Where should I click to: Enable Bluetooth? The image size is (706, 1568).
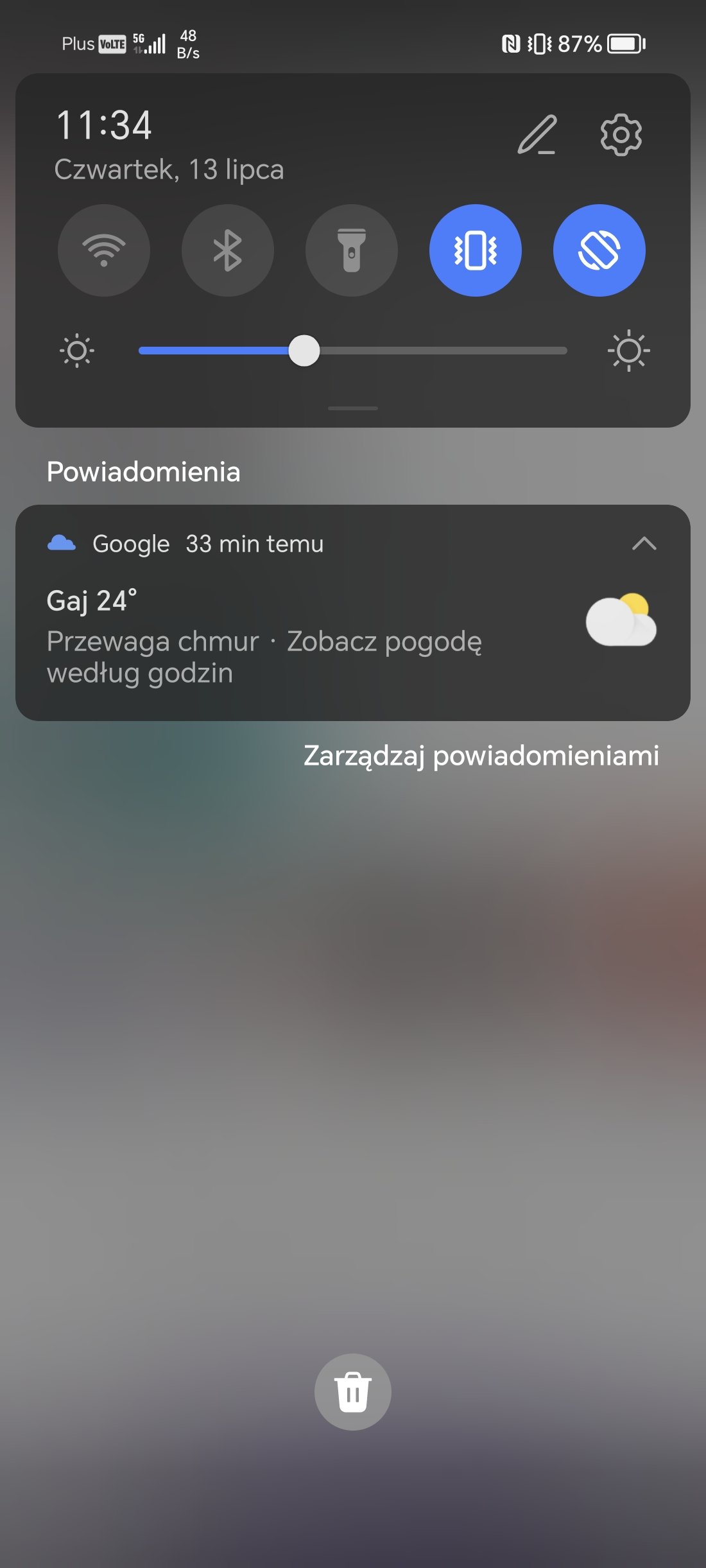[228, 250]
